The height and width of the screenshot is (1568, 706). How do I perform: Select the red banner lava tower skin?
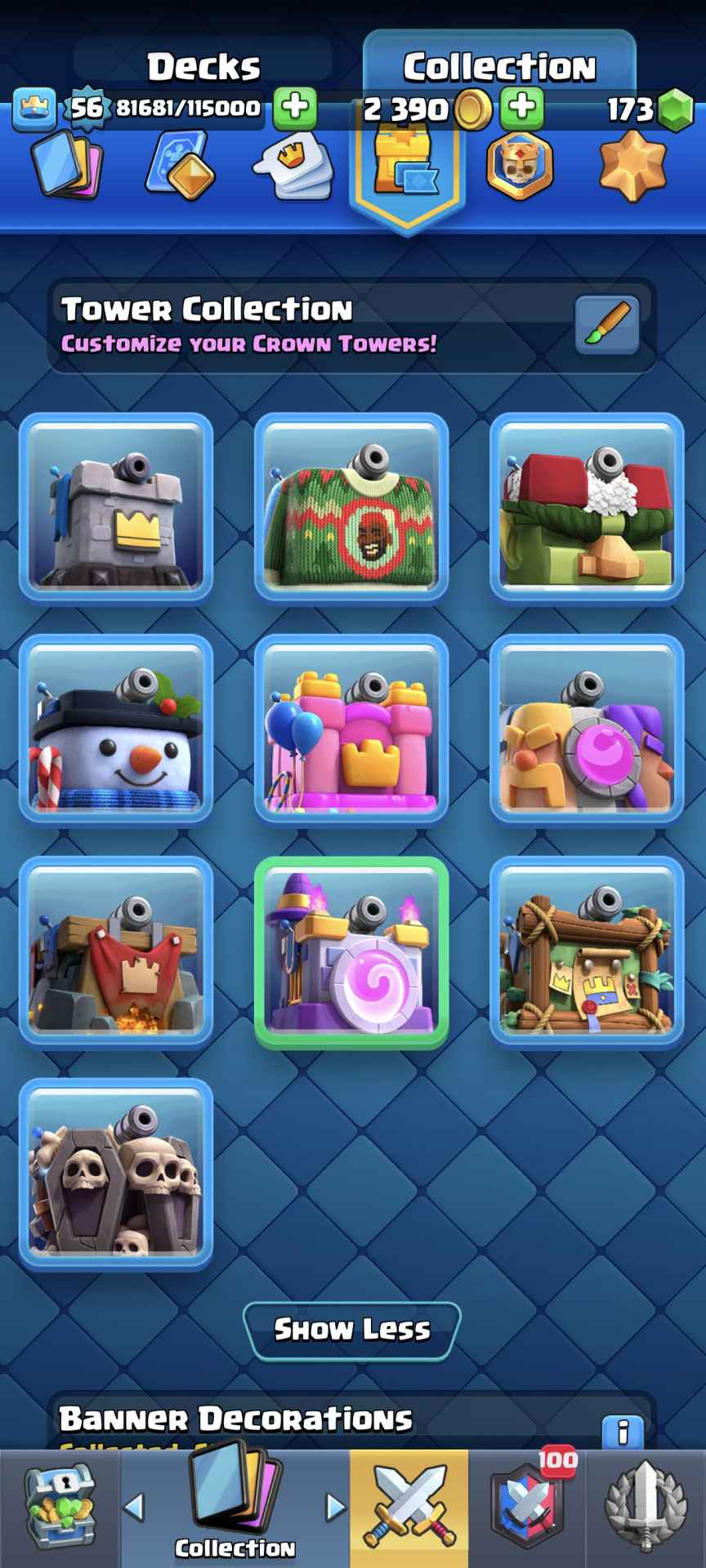click(x=116, y=951)
